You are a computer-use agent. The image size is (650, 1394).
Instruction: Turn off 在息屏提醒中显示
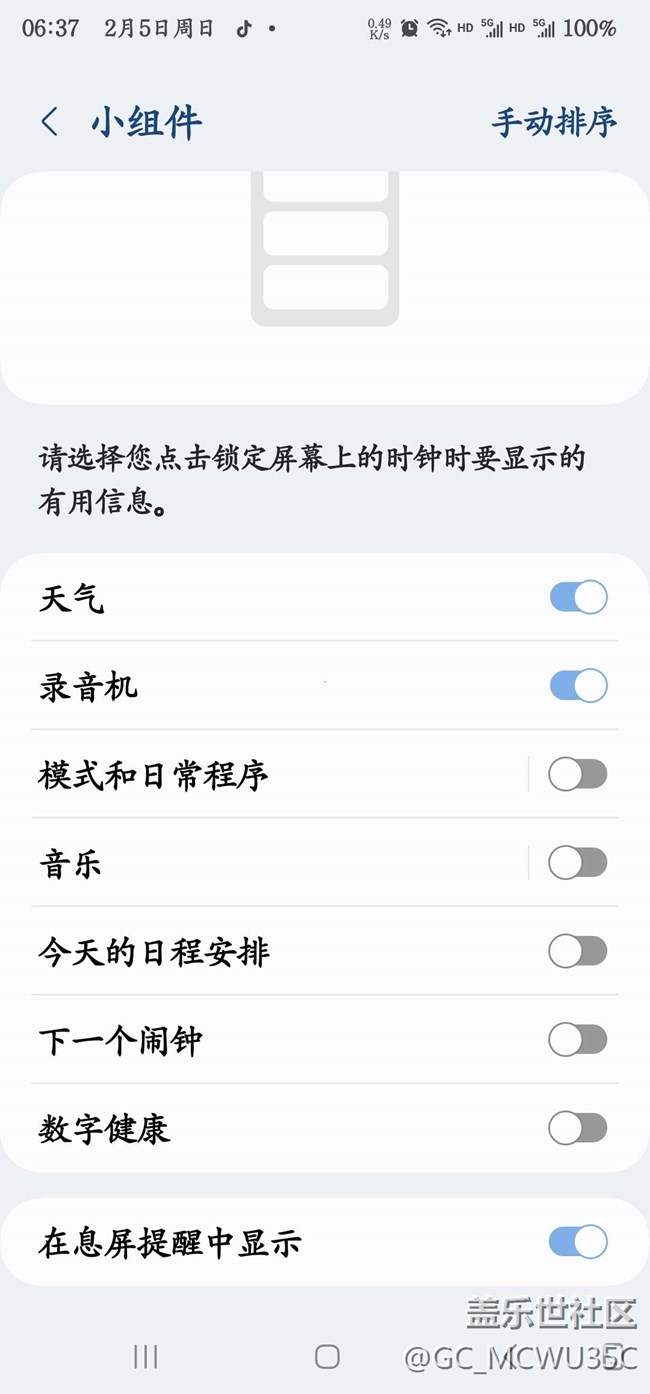[578, 1242]
